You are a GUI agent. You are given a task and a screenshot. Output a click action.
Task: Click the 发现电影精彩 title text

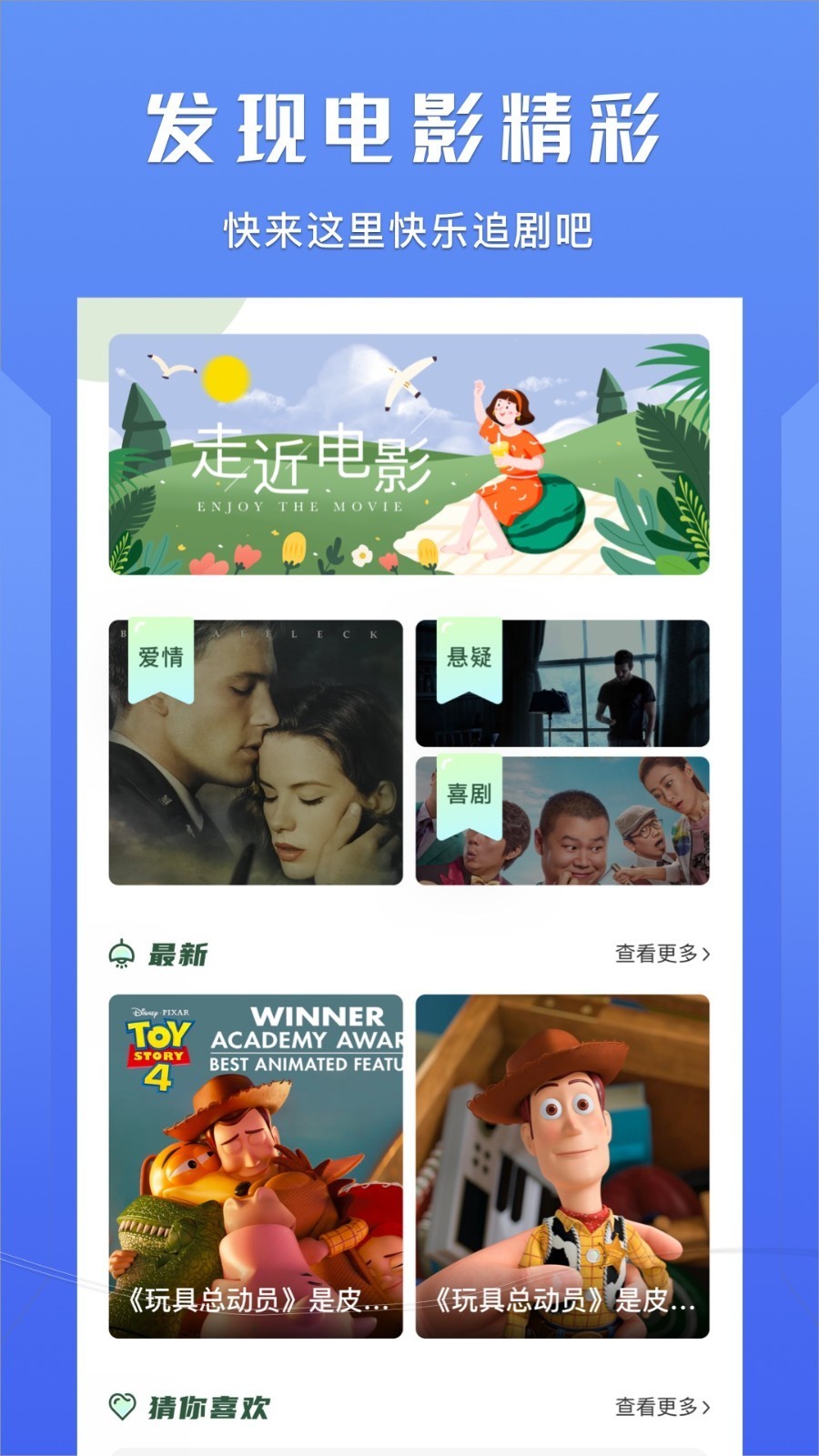(x=409, y=127)
